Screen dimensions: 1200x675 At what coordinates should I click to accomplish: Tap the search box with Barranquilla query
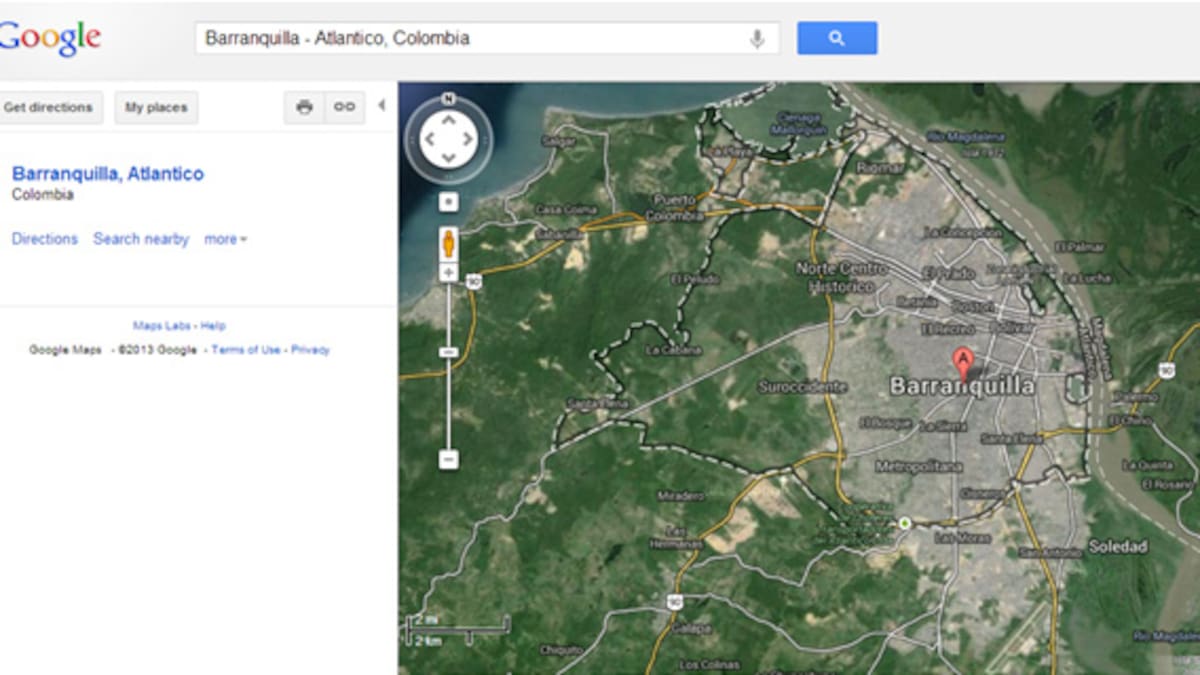470,39
